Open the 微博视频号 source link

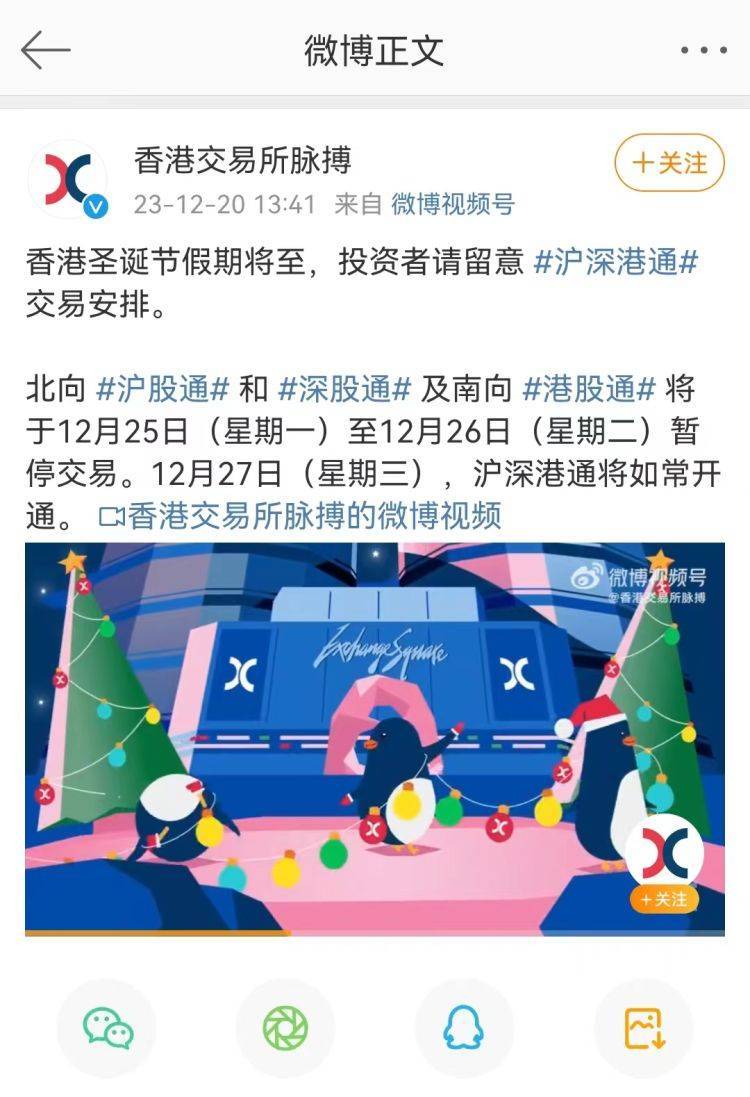tap(452, 205)
